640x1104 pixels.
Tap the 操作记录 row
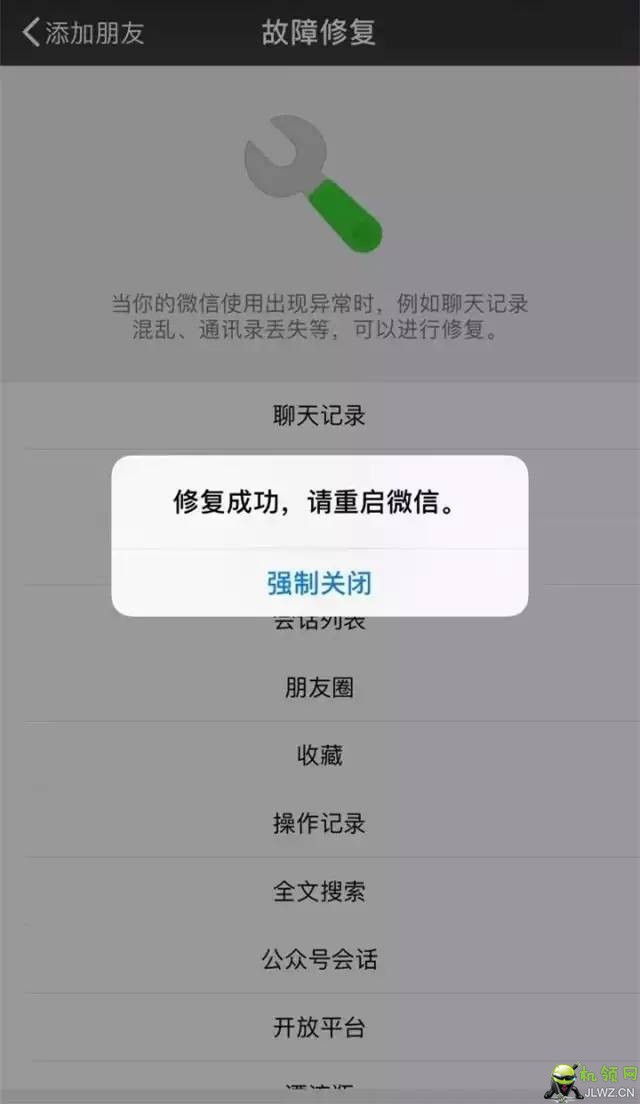(x=320, y=823)
